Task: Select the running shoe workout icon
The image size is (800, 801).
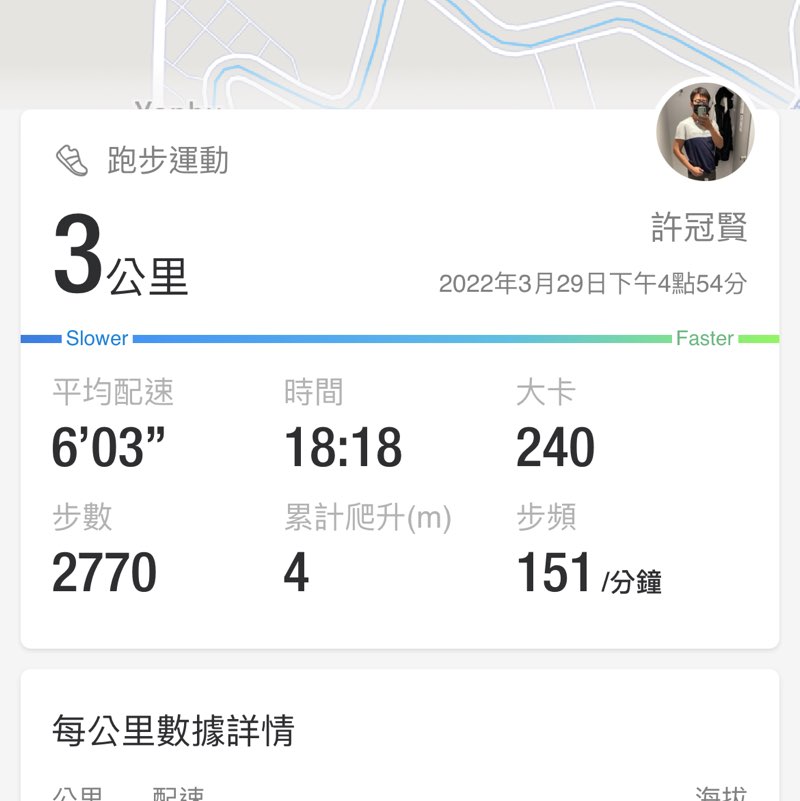Action: click(68, 157)
